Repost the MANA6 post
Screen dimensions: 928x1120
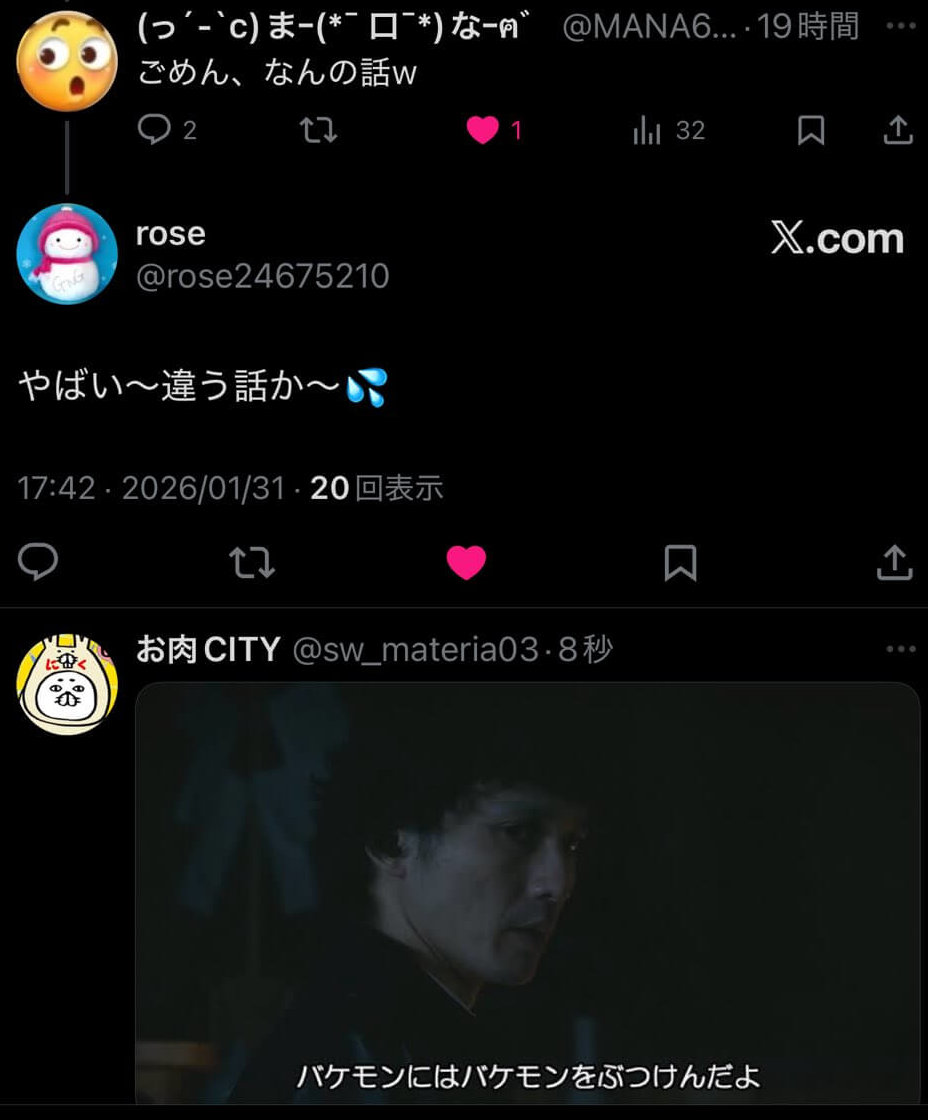tap(319, 130)
